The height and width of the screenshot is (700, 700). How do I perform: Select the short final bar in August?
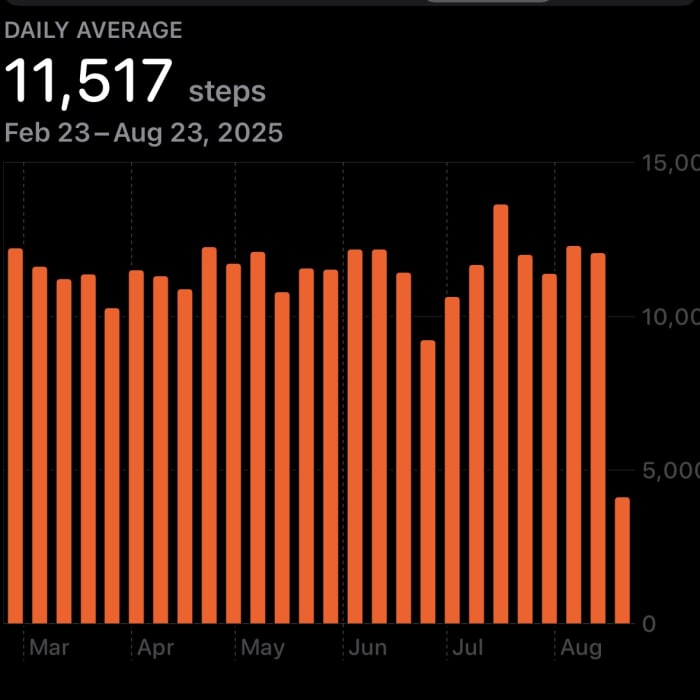(622, 560)
